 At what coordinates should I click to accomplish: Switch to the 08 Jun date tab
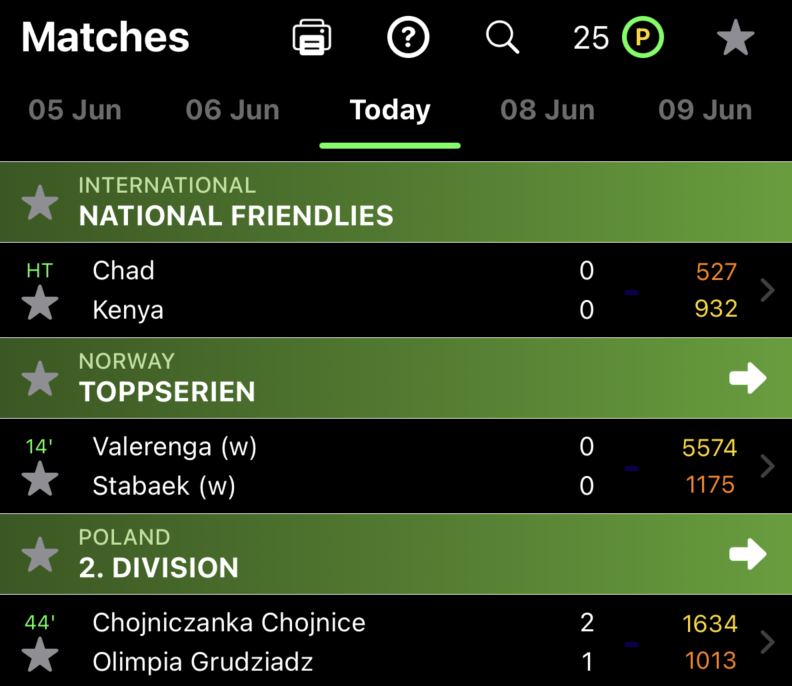coord(547,110)
